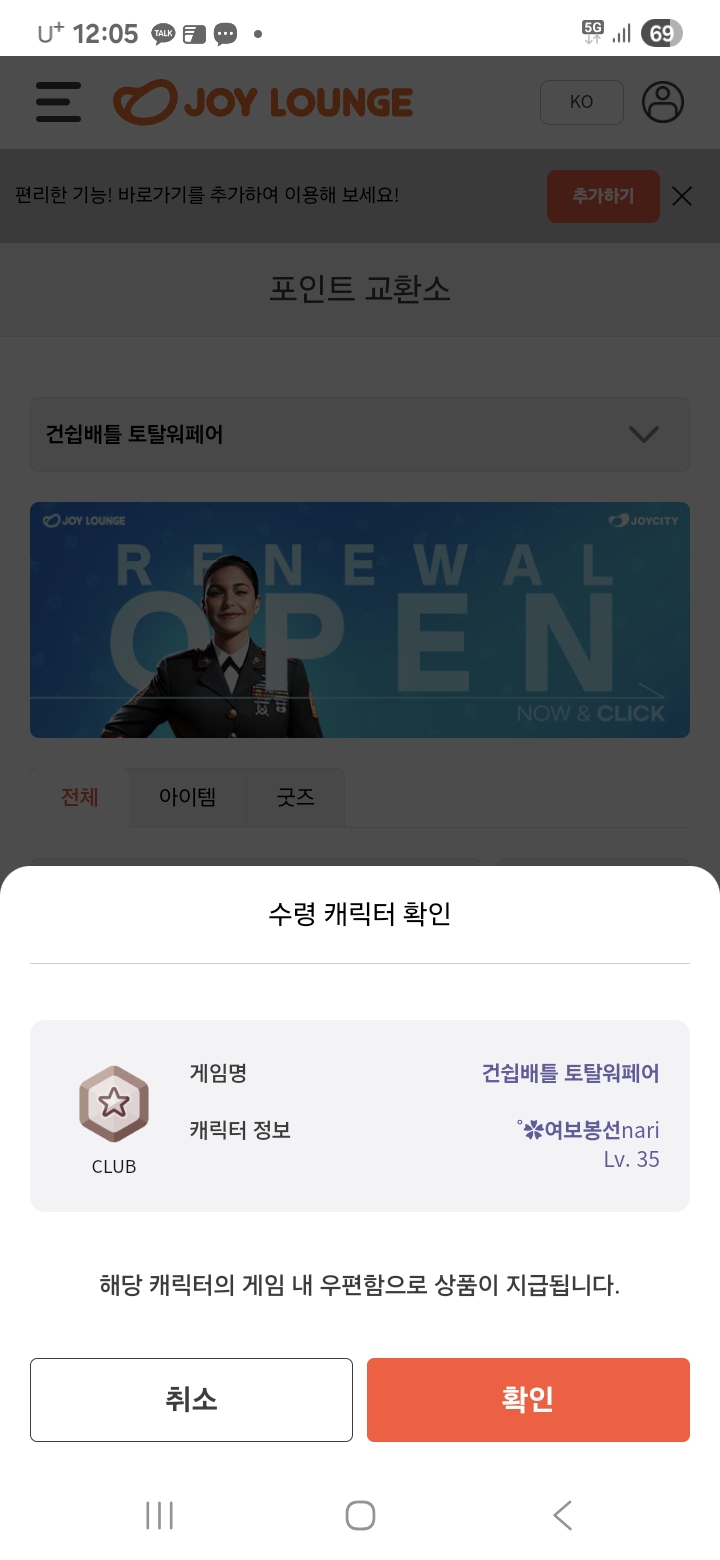Go back with system back button
This screenshot has width=720, height=1560.
[563, 1515]
